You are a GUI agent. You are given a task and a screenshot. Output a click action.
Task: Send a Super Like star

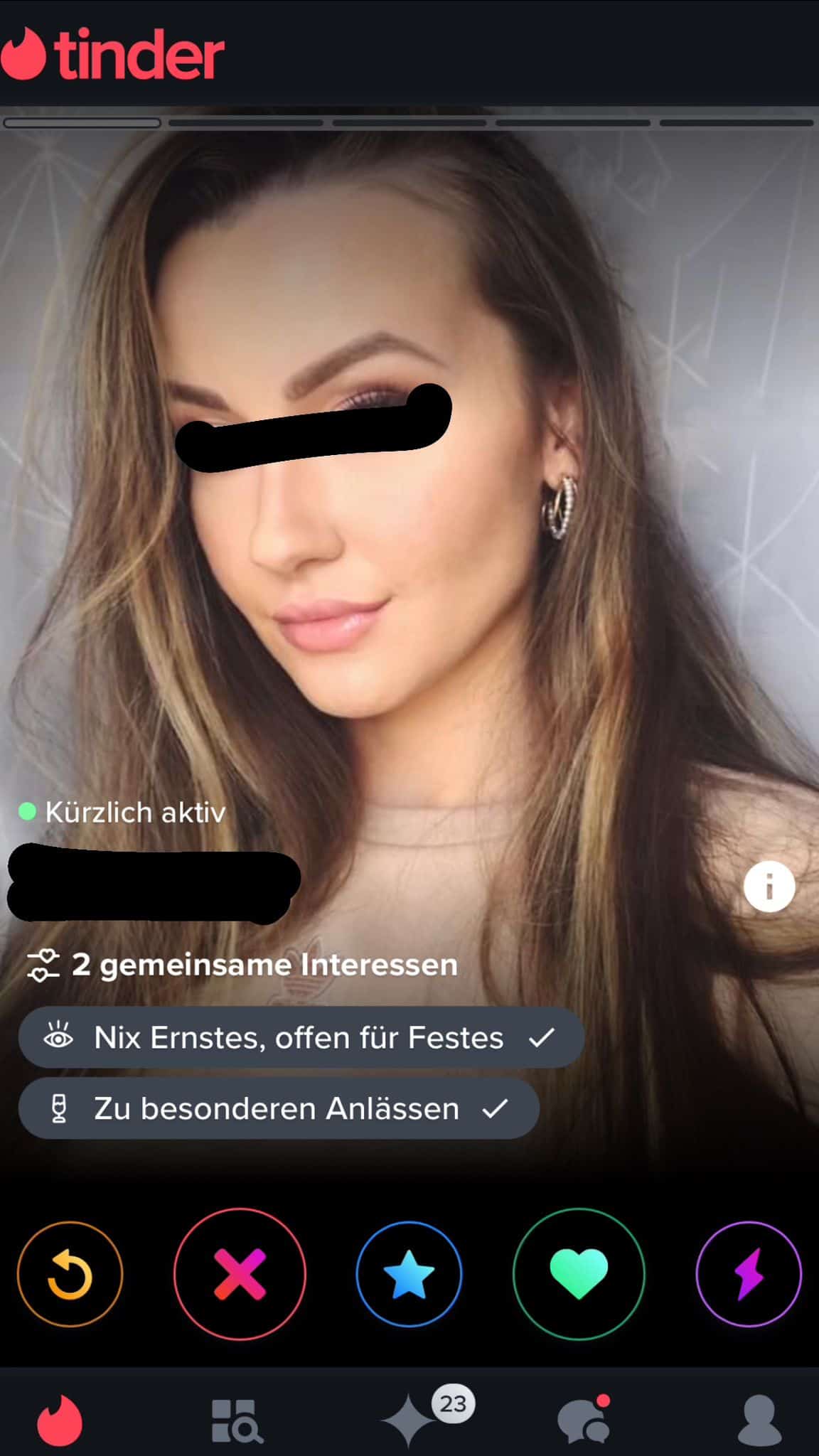[409, 1274]
